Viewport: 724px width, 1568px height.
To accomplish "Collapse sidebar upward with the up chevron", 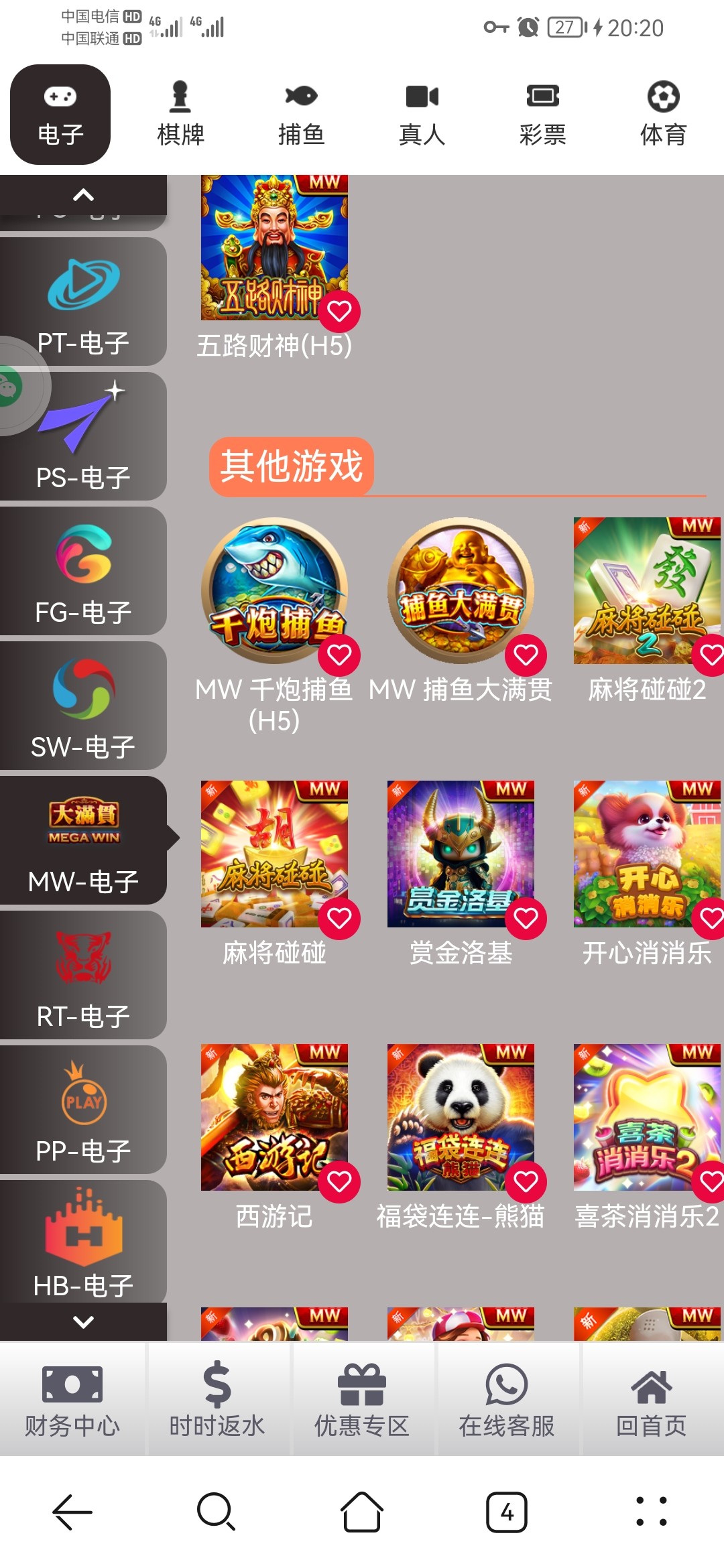I will [83, 195].
